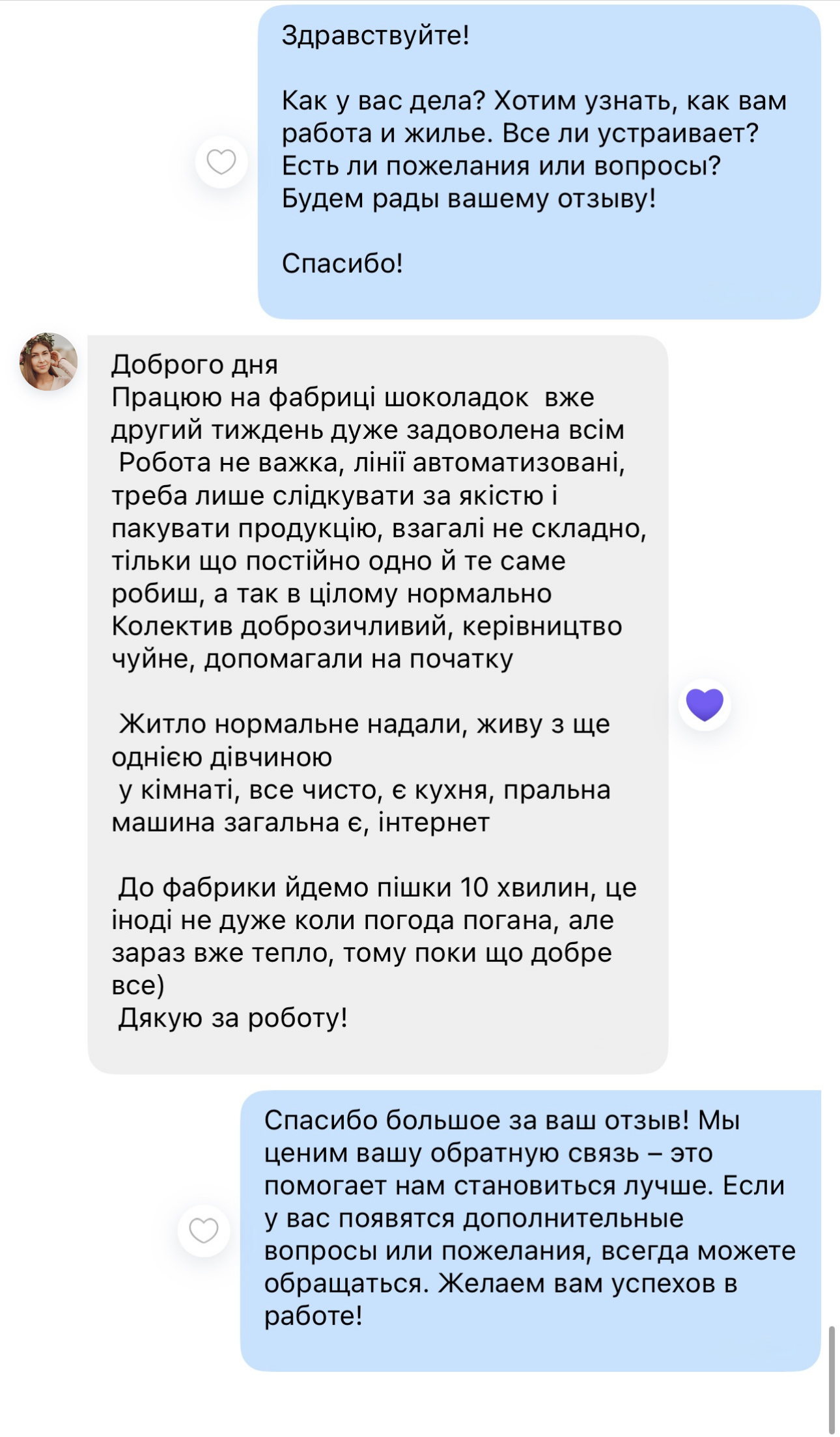Open the sender's profile photo
840x1437 pixels.
(x=49, y=361)
